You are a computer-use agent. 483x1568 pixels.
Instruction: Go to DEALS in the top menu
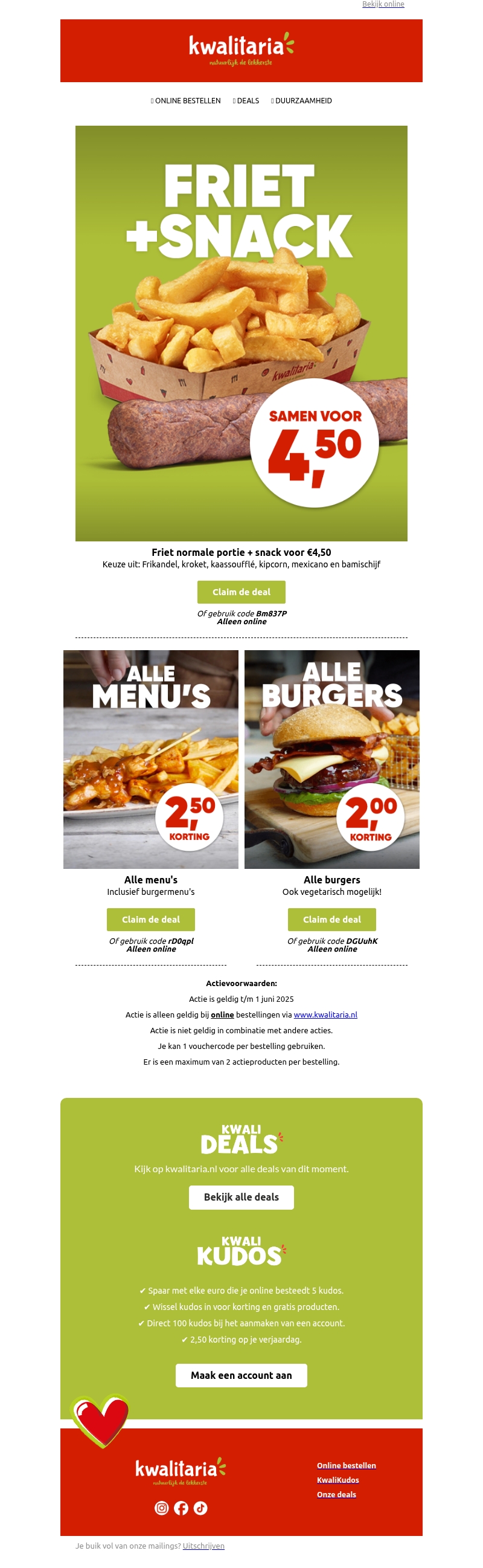(x=248, y=101)
